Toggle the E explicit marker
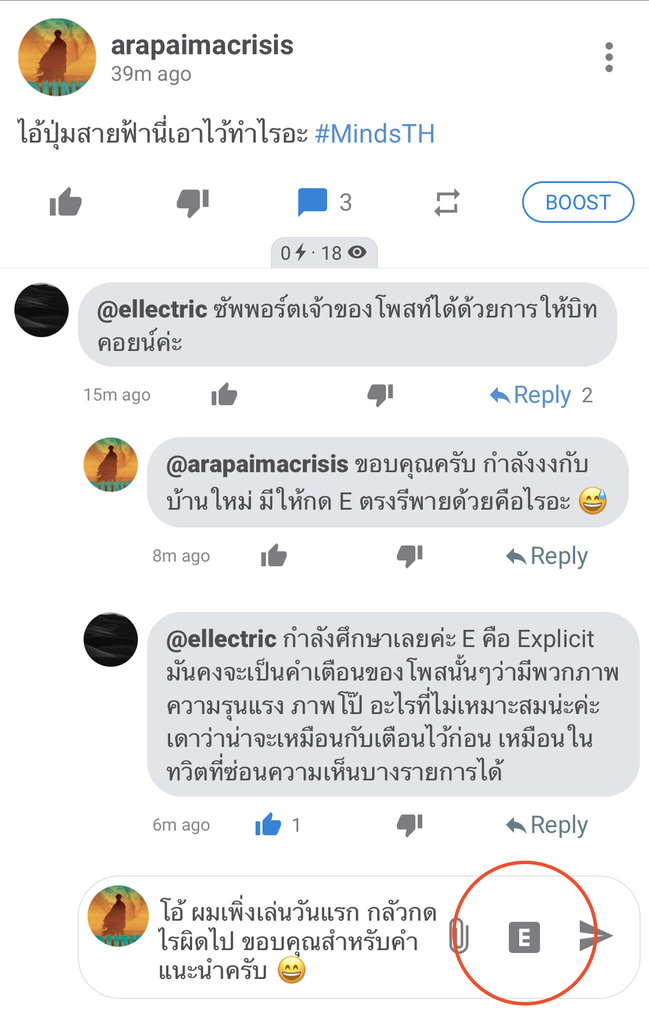649x1024 pixels. point(523,937)
